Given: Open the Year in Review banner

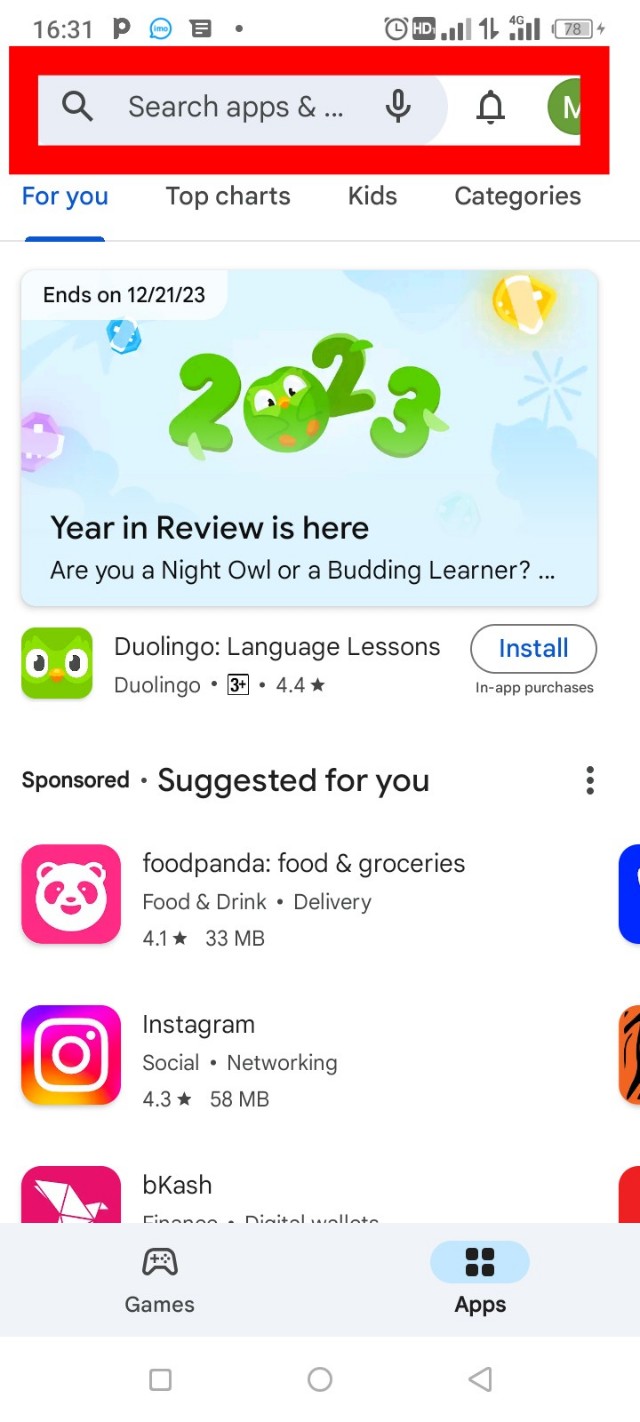Looking at the screenshot, I should (x=309, y=437).
